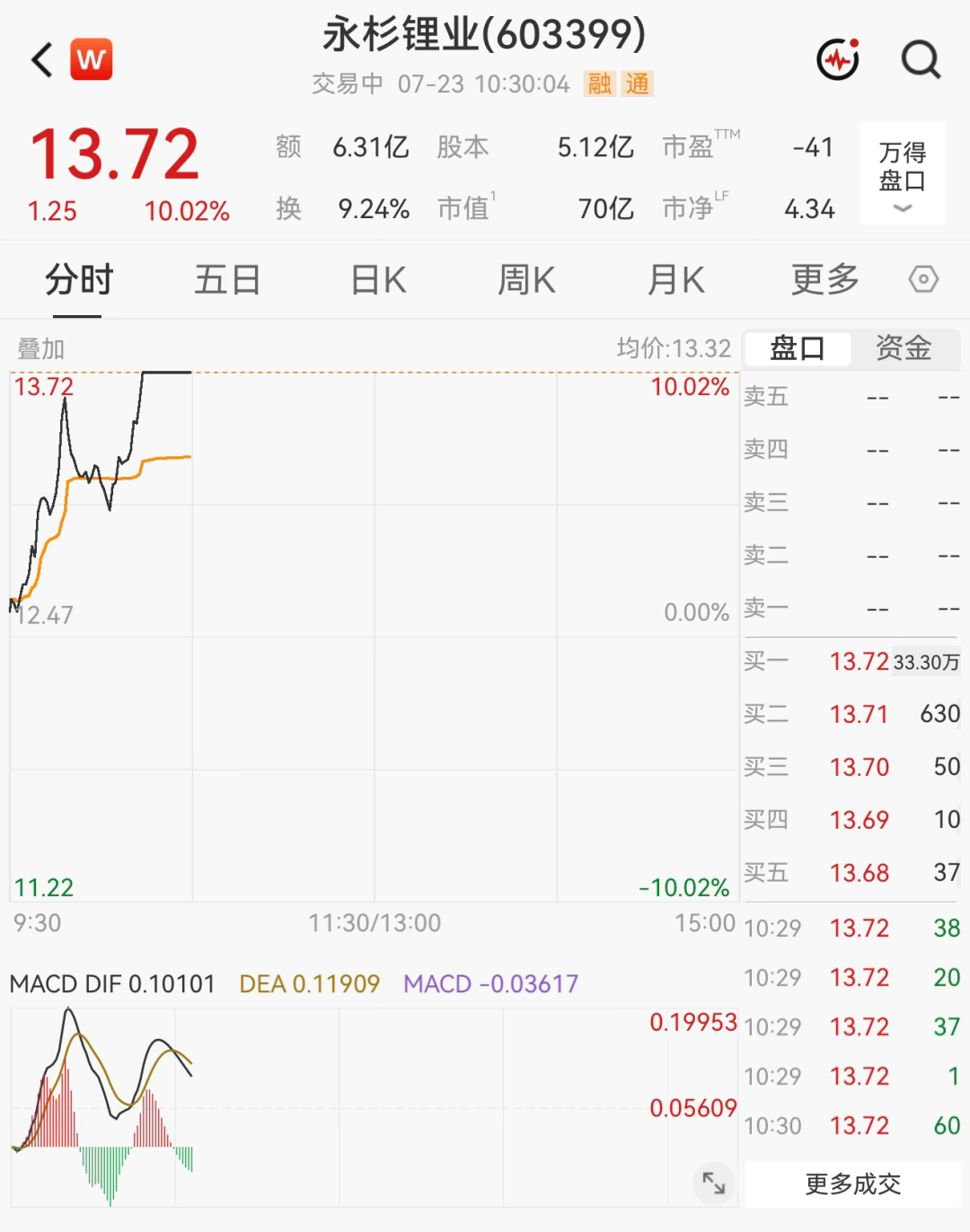The image size is (970, 1232).
Task: Expand chart to full screen
Action: 714,1184
